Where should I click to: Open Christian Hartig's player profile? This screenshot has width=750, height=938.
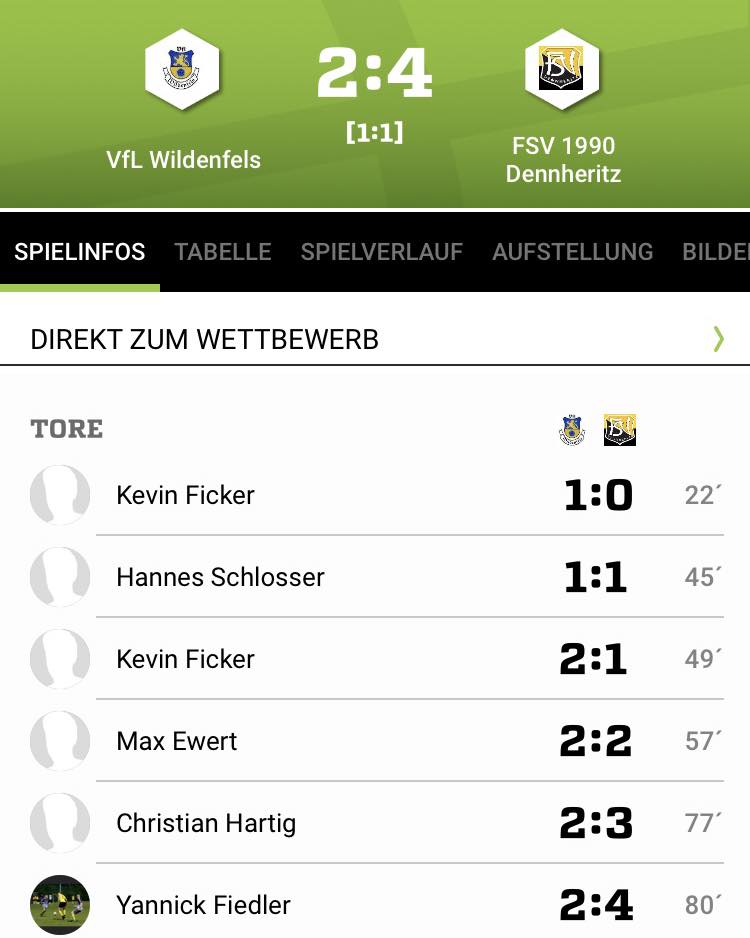(x=206, y=823)
